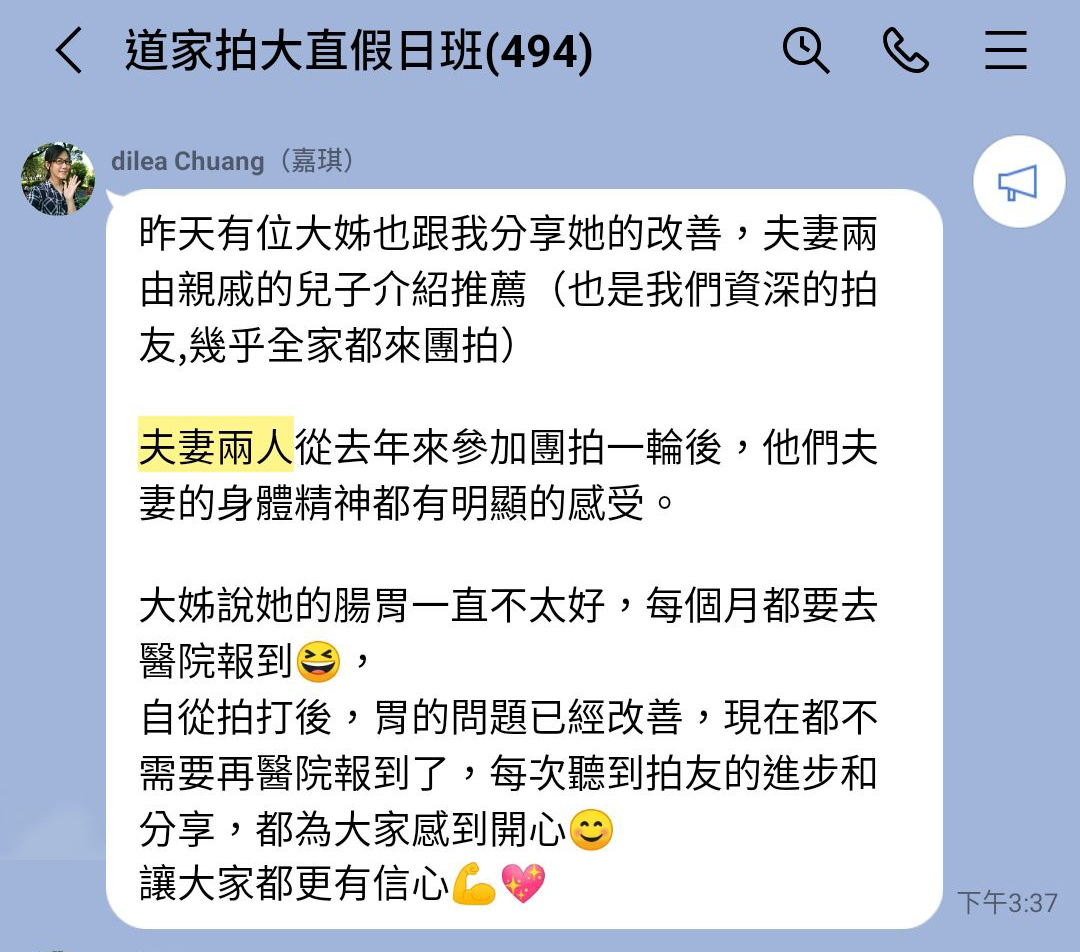
Task: Go back from the group chat
Action: click(x=68, y=51)
